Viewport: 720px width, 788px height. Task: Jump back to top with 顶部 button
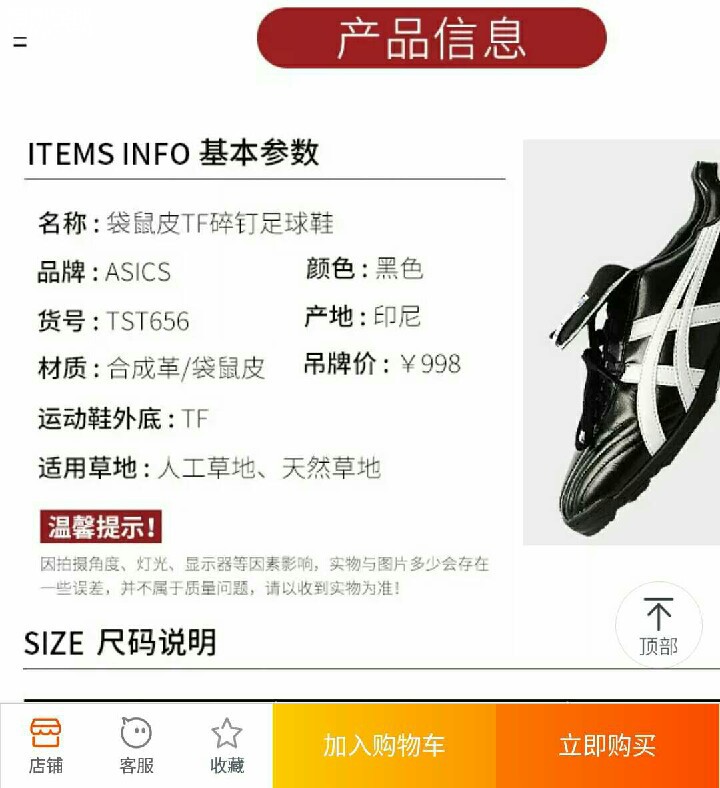pyautogui.click(x=658, y=625)
